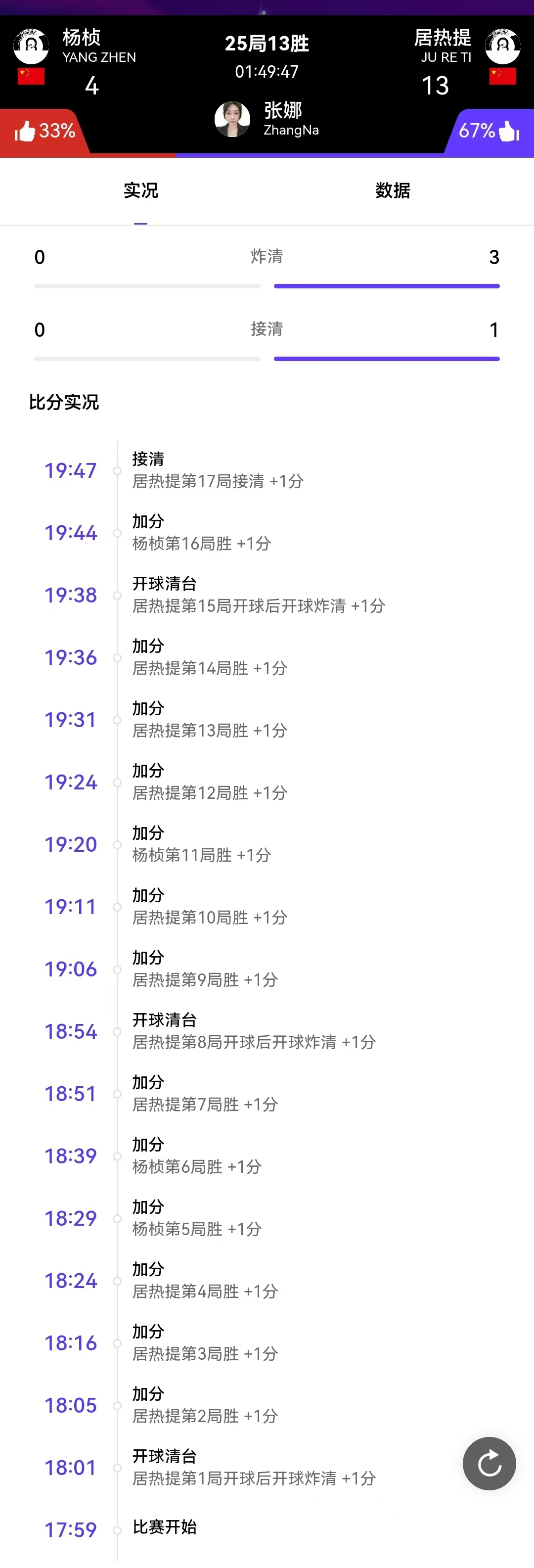Open 居热提's player avatar
The height and width of the screenshot is (1568, 534).
(502, 46)
